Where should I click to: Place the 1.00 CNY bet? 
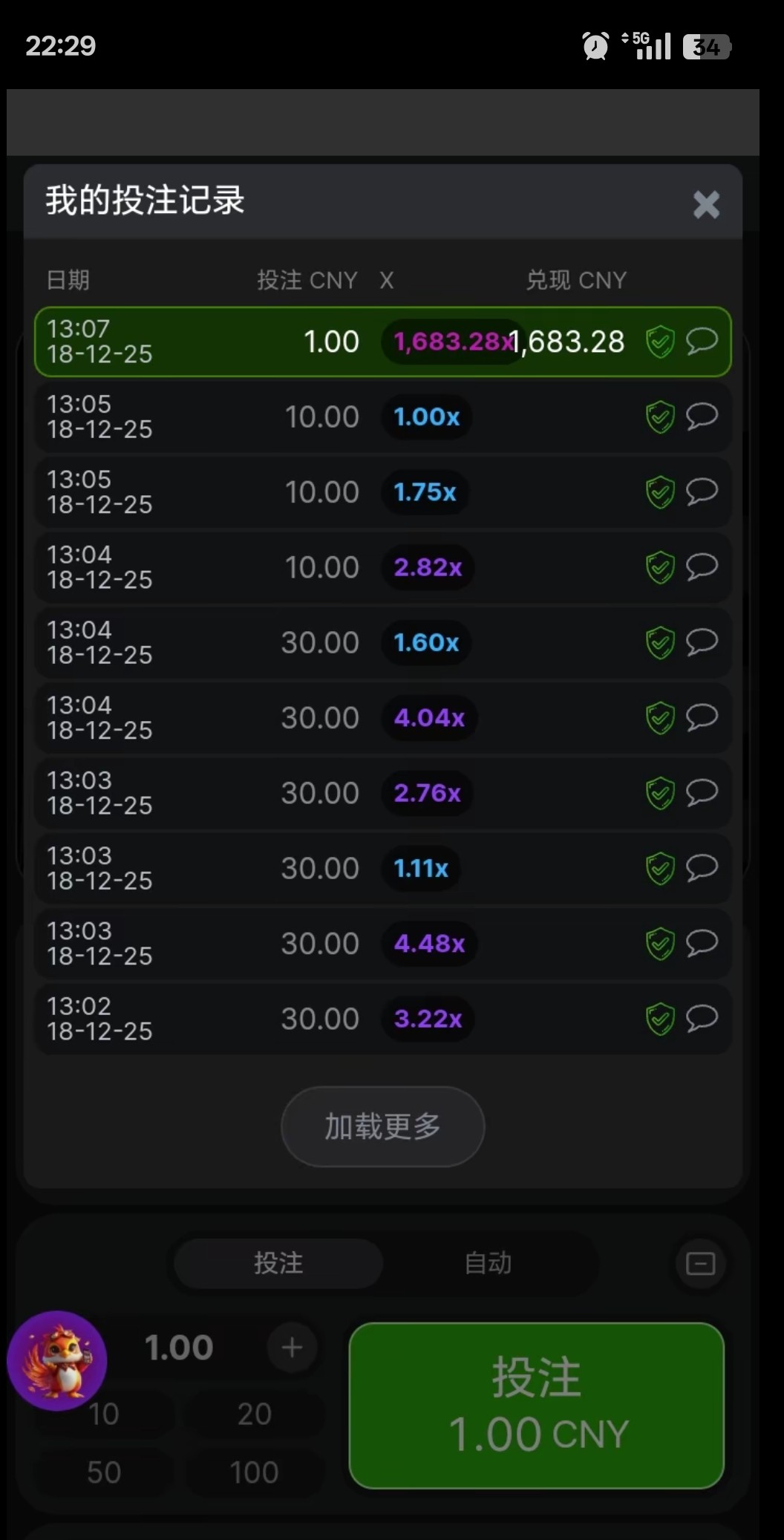click(536, 1405)
